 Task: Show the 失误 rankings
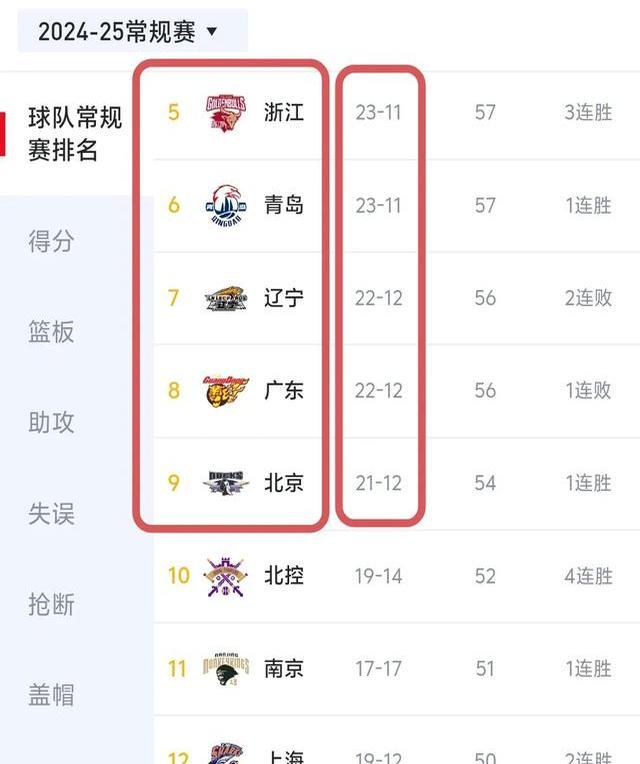coord(51,514)
